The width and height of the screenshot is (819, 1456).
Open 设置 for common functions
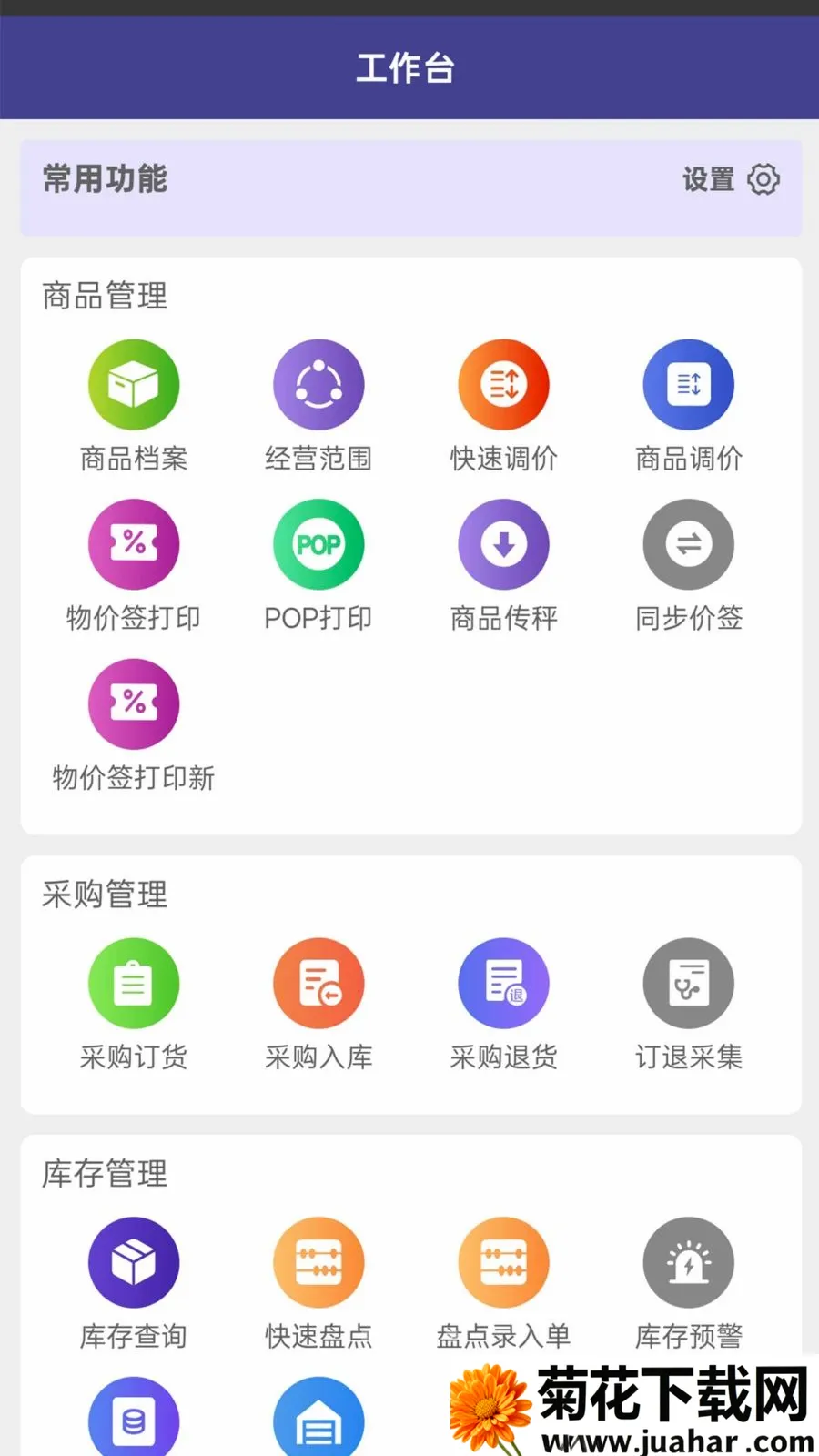(731, 179)
